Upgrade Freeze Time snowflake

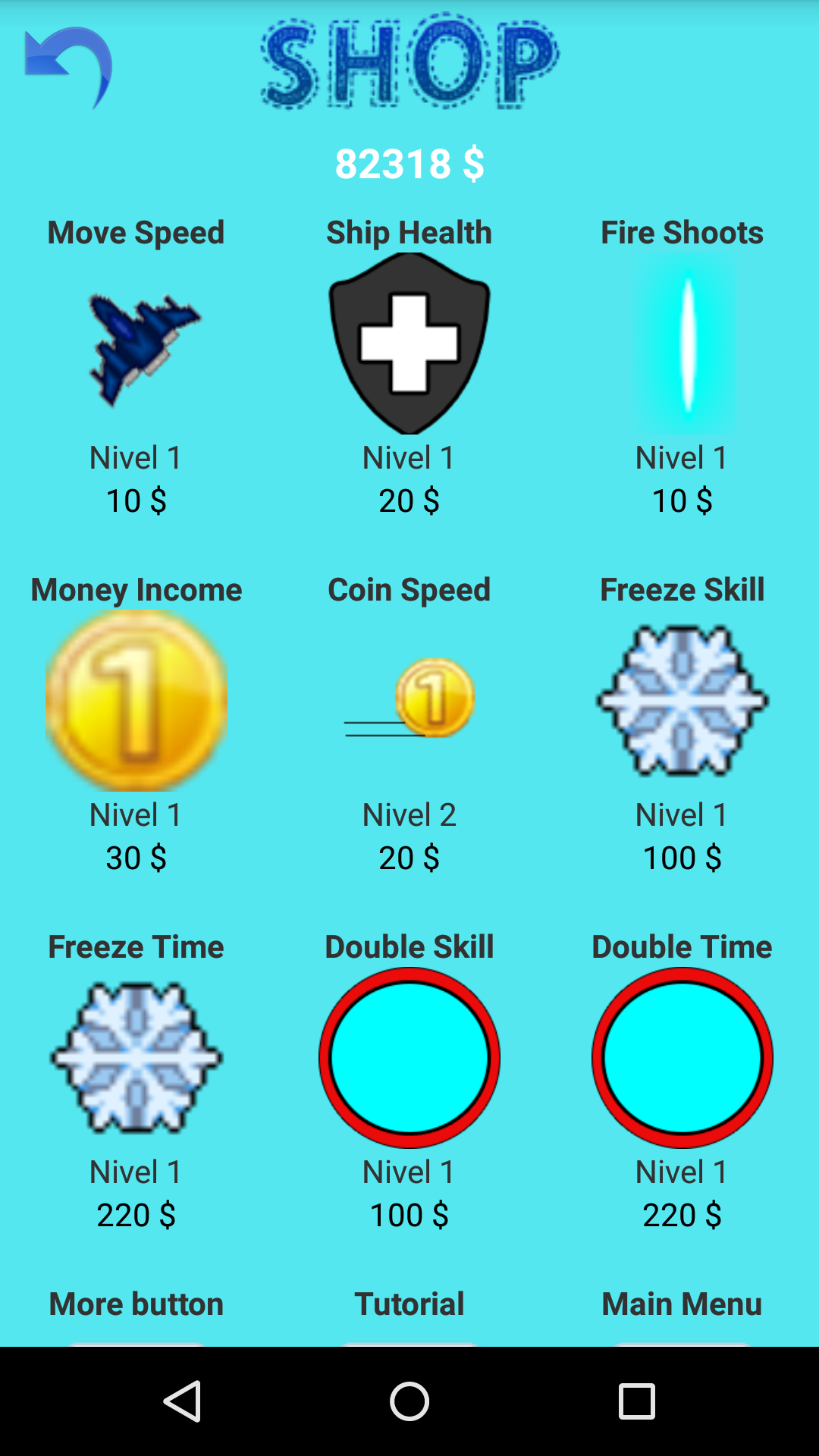click(x=136, y=1057)
